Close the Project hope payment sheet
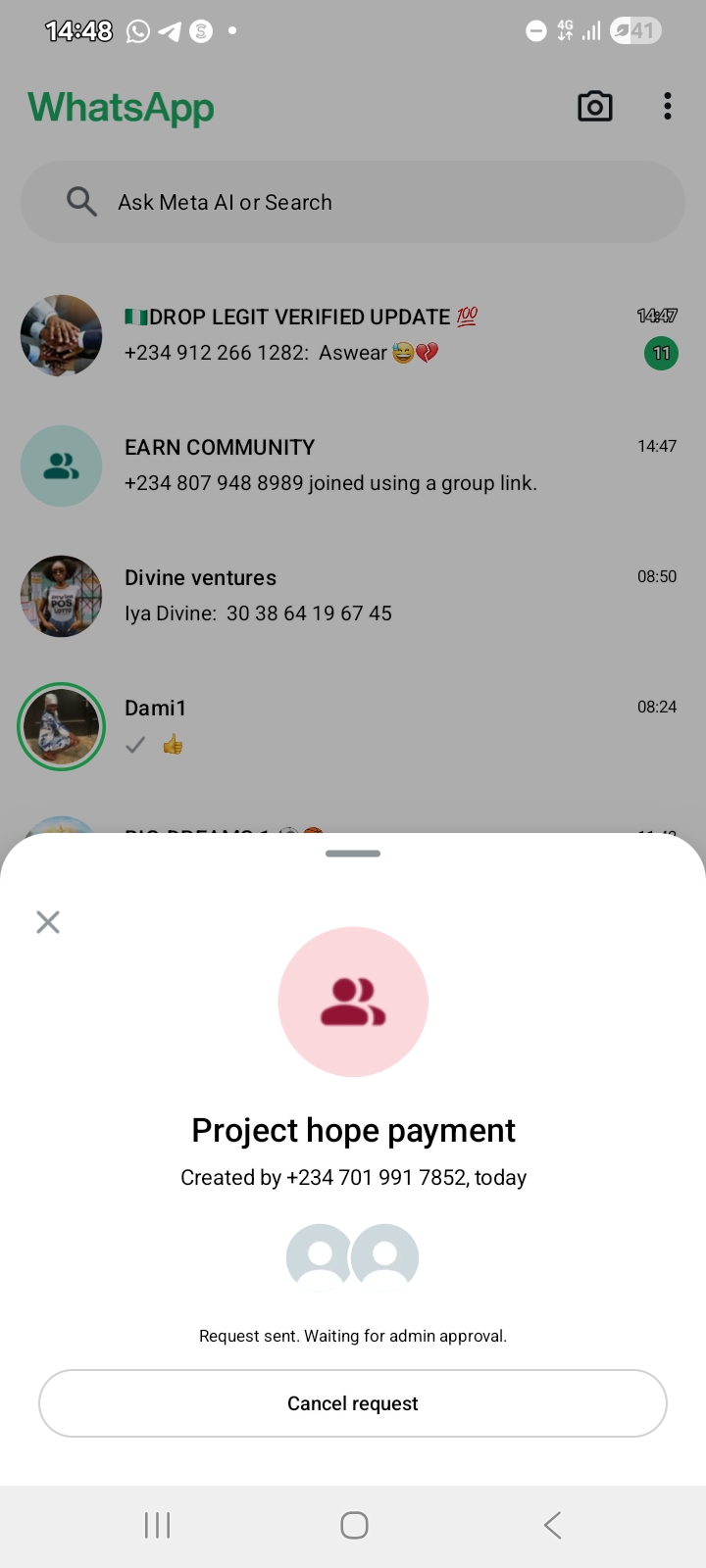Screen dimensions: 706x1568 point(48,922)
